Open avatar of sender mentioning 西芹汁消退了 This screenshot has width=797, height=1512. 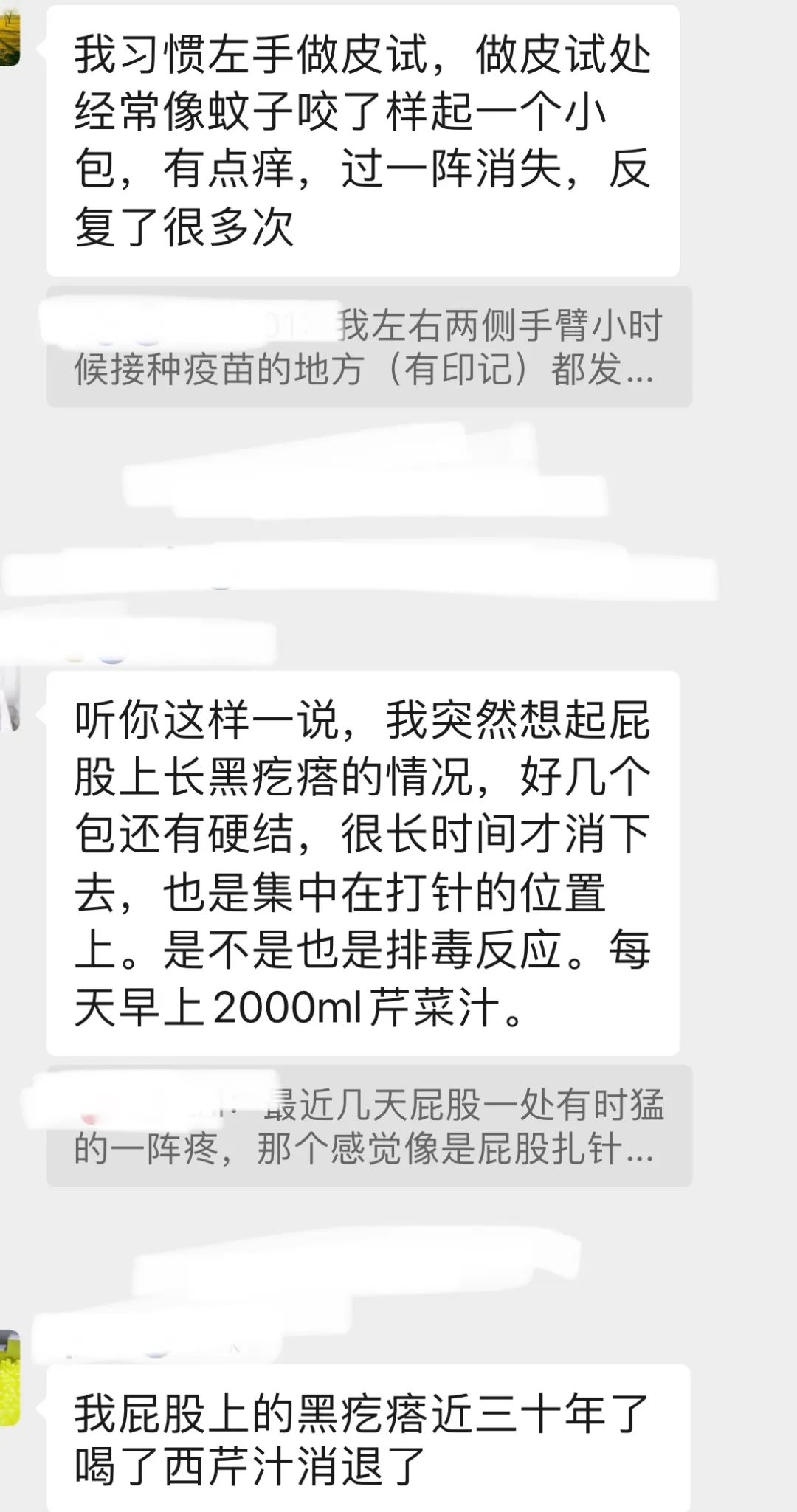point(10,1378)
